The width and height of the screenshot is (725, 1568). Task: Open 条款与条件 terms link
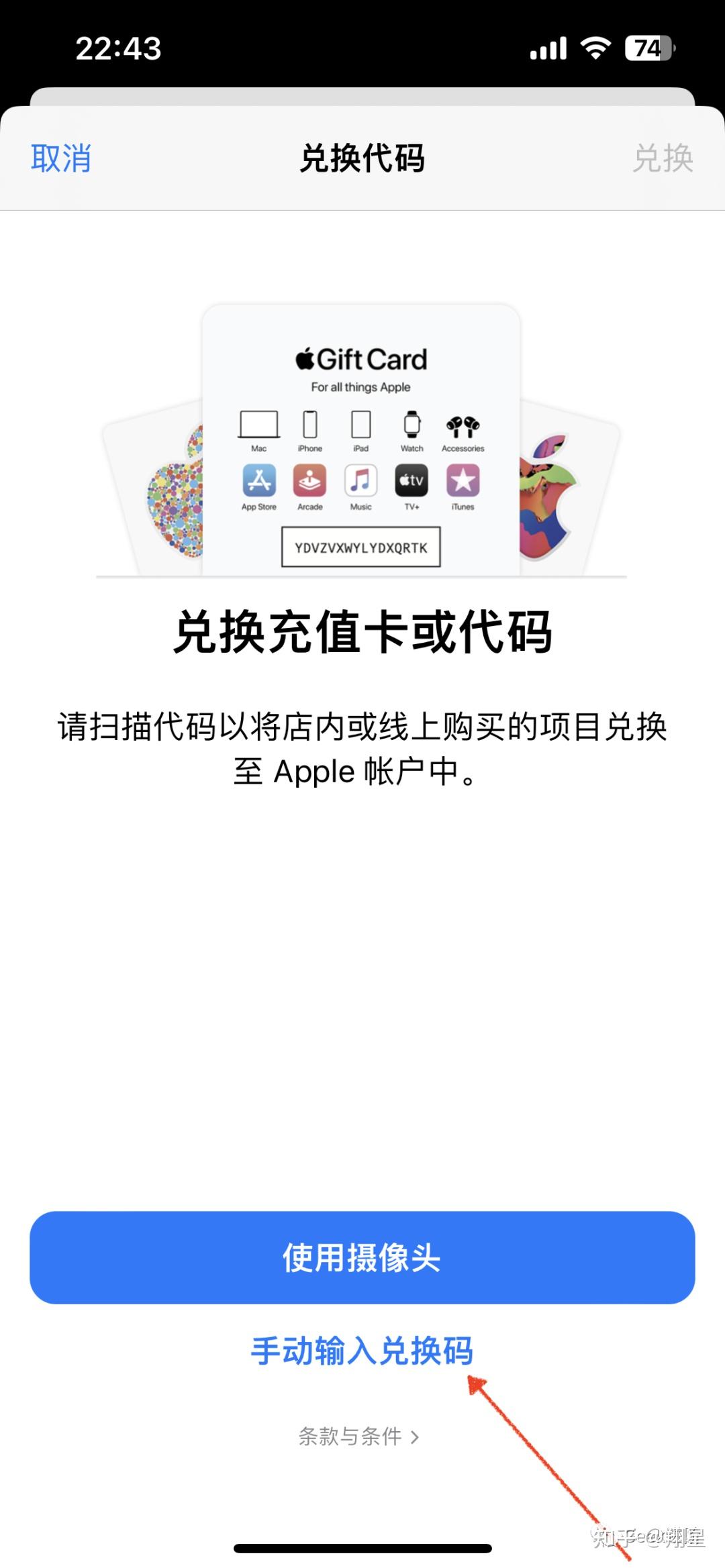click(358, 1436)
